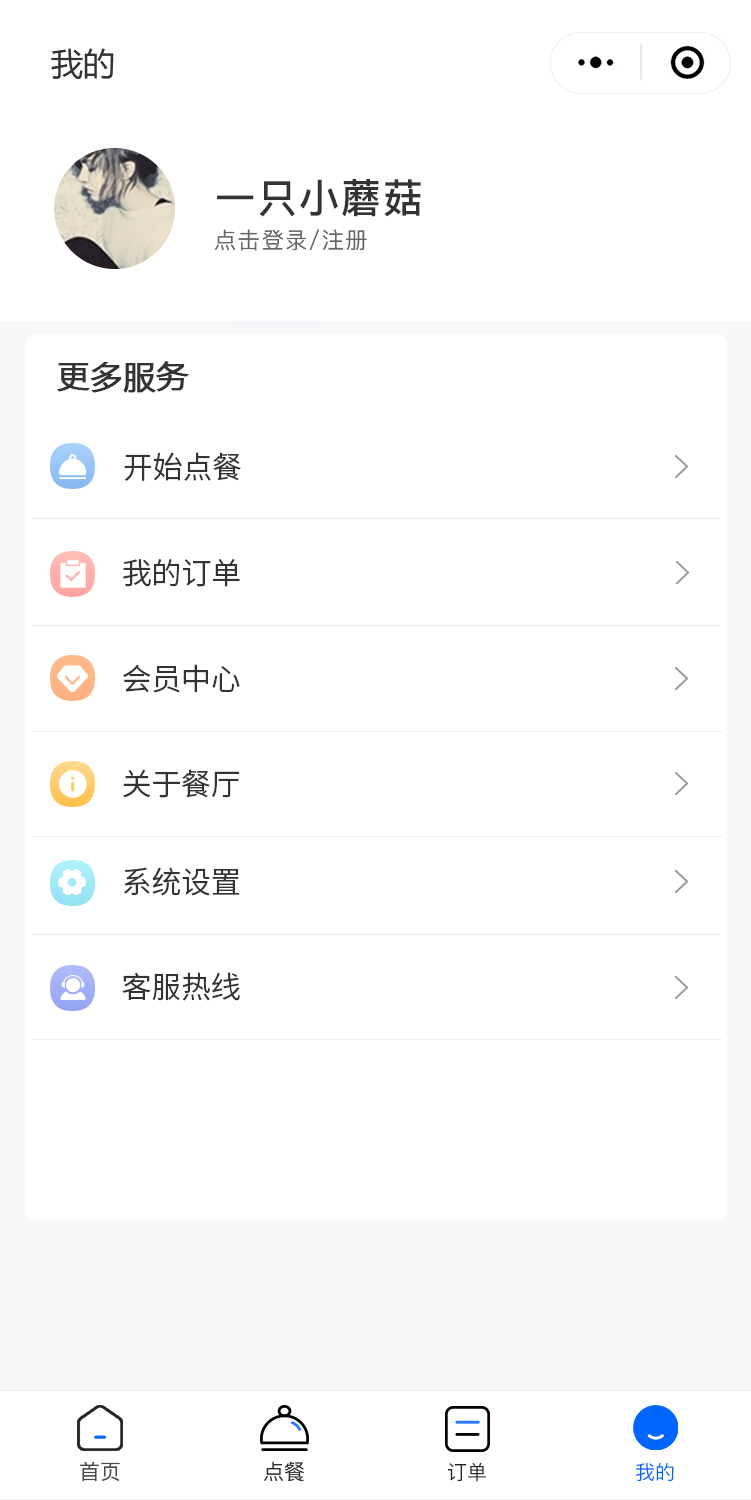Switch to the 订单 tab
Screen dimensions: 751x1500
pyautogui.click(x=467, y=1443)
